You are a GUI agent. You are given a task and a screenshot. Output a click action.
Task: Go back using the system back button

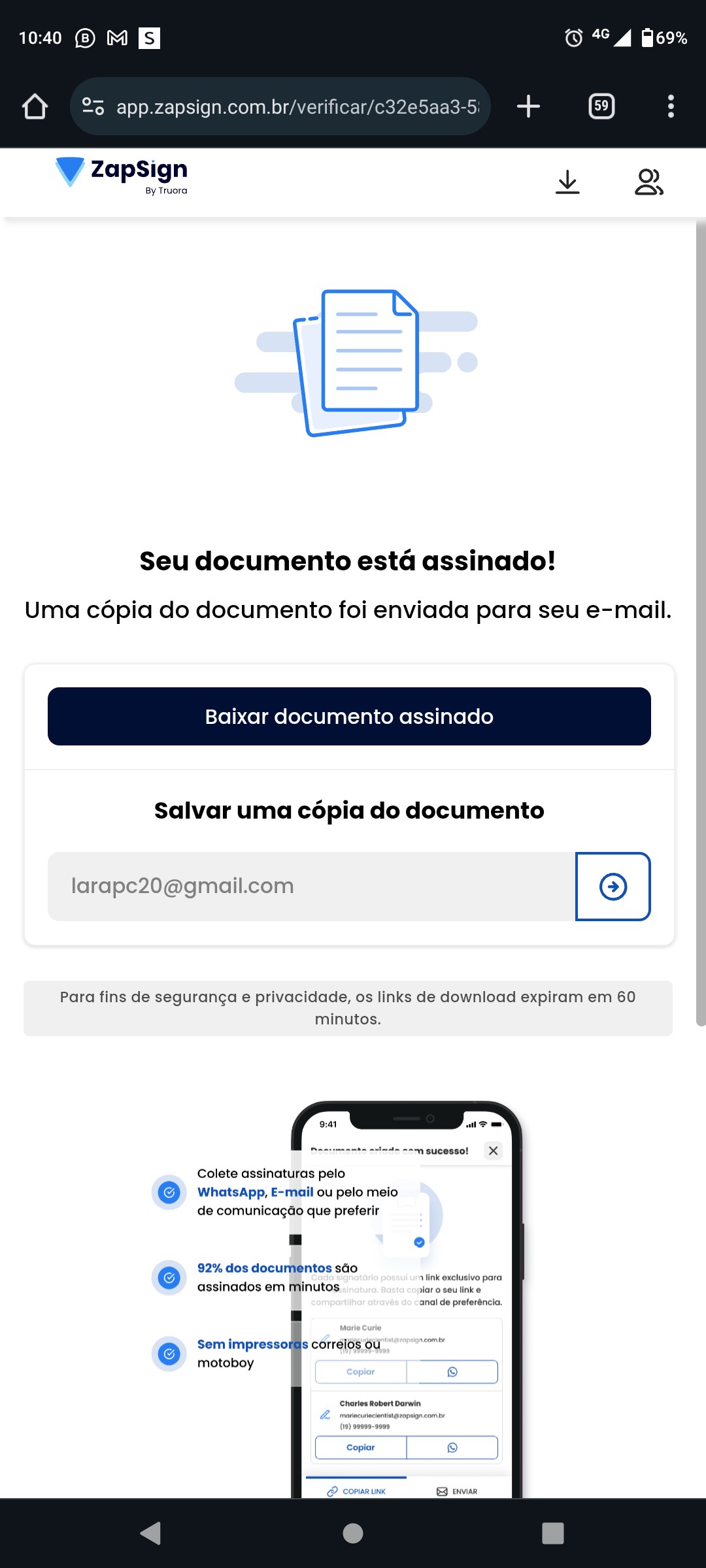[151, 1533]
